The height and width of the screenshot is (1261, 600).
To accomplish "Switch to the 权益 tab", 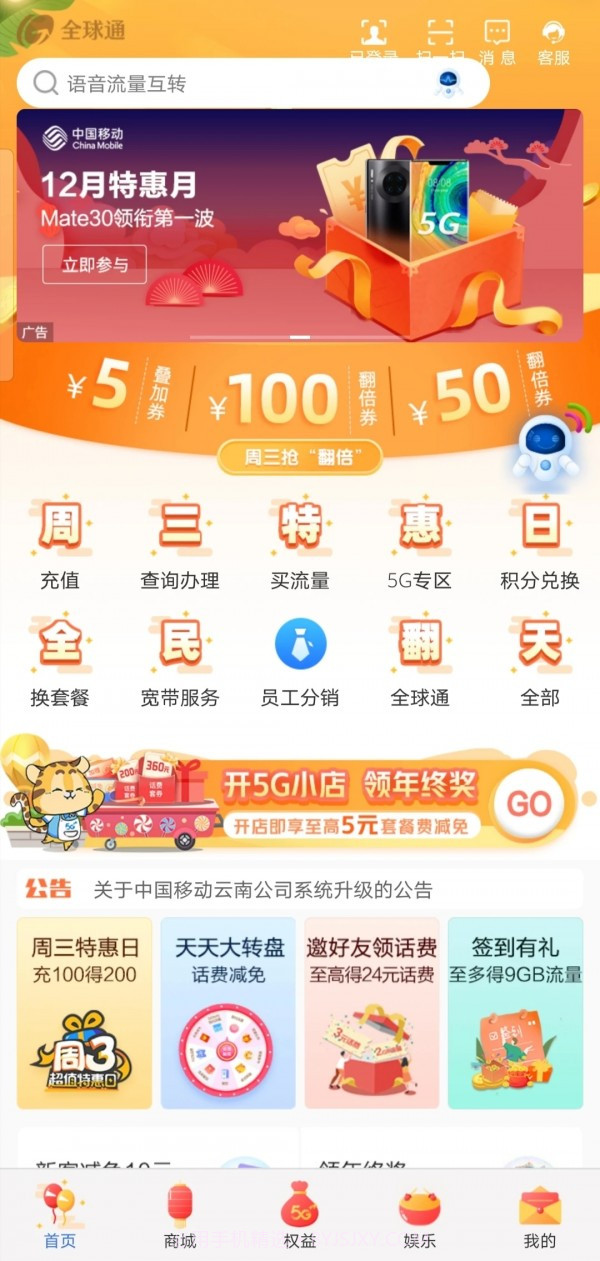I will click(x=300, y=1216).
